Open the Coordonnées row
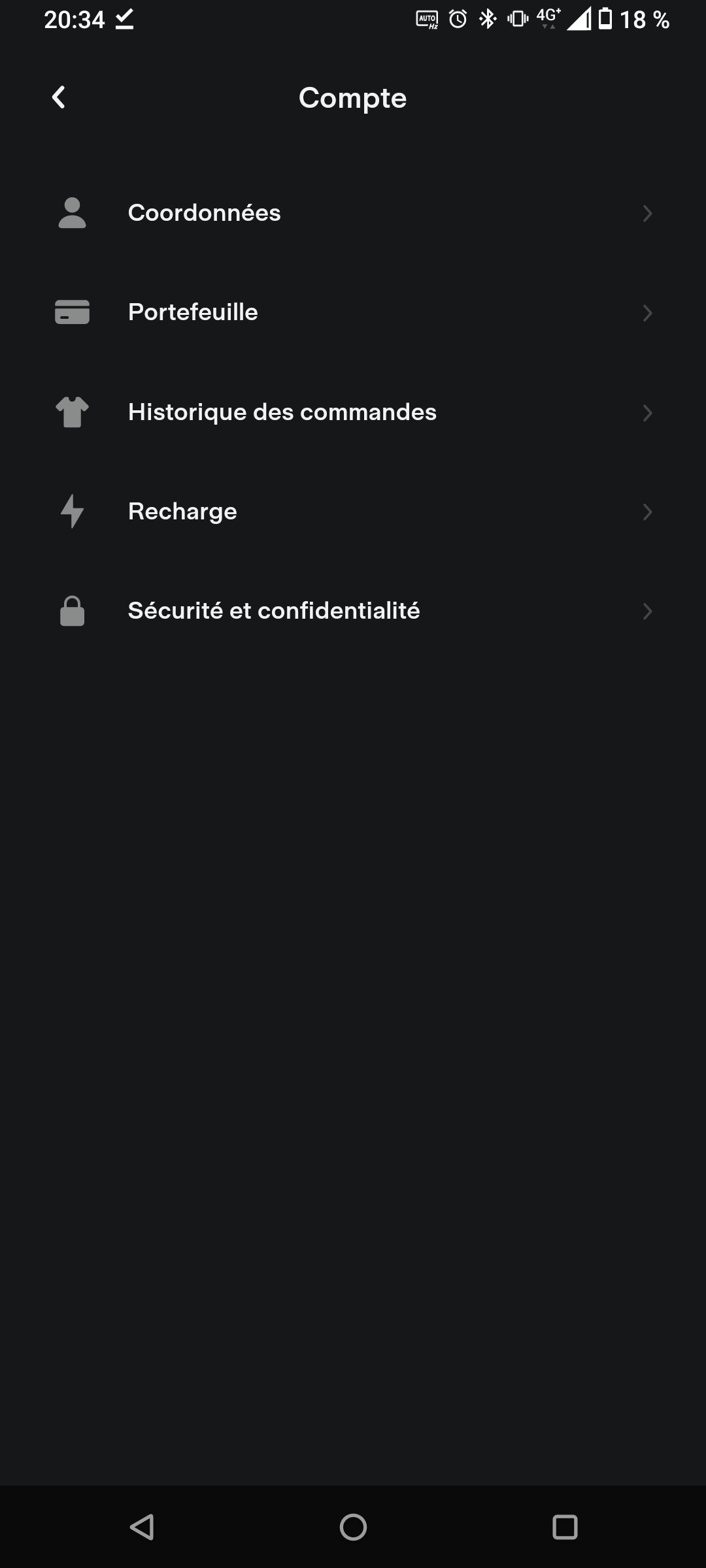The height and width of the screenshot is (1568, 706). [353, 213]
